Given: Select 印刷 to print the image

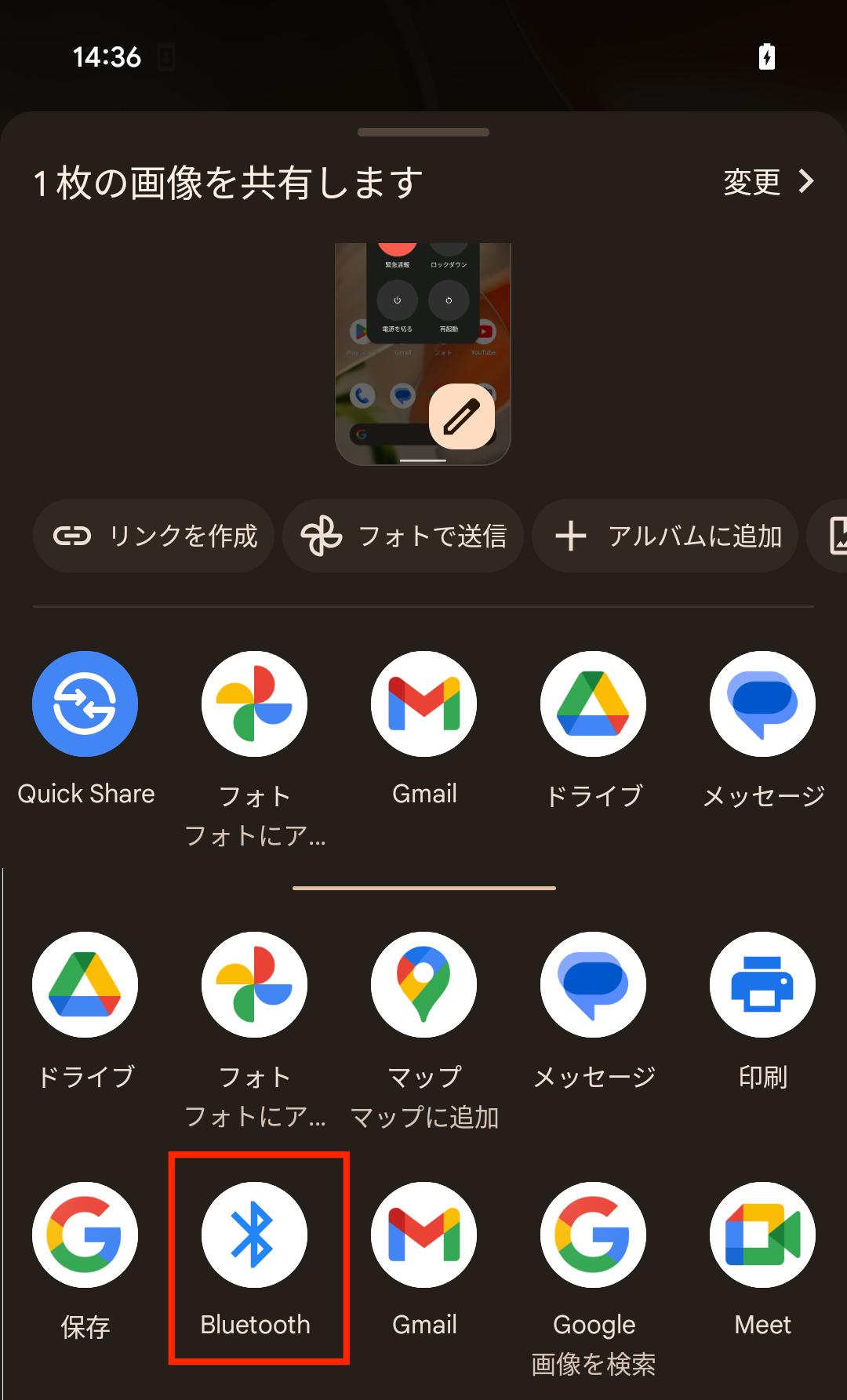Looking at the screenshot, I should pos(762,985).
